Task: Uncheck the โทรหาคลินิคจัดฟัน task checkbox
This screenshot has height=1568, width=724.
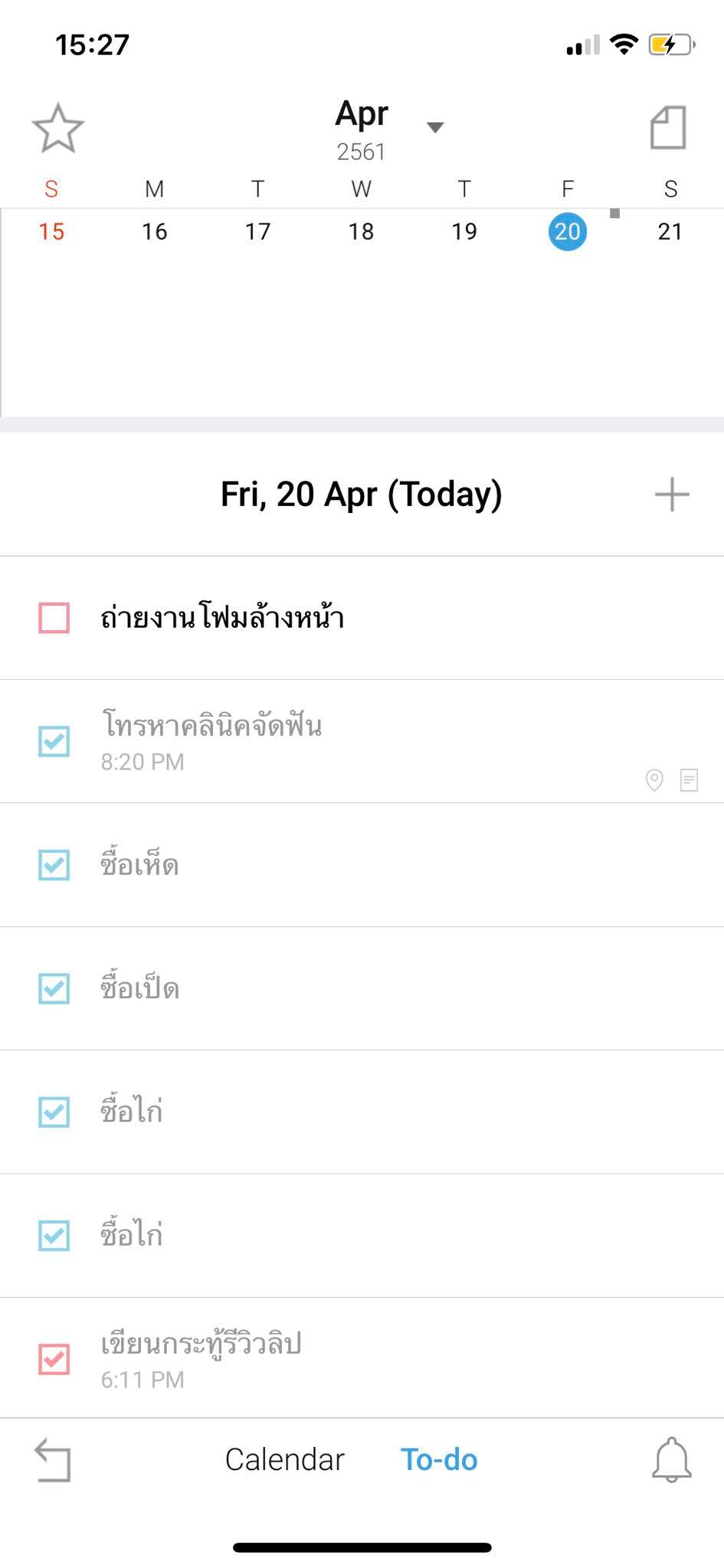Action: coord(54,741)
